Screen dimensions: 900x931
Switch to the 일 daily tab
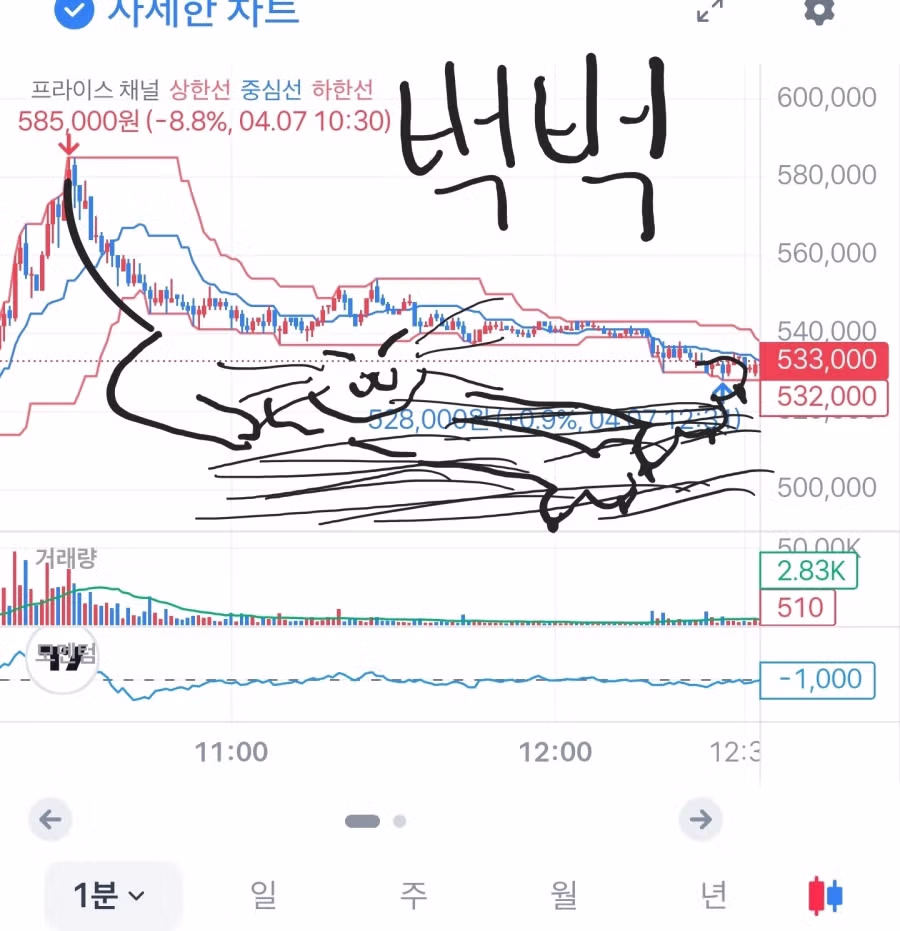pos(263,895)
